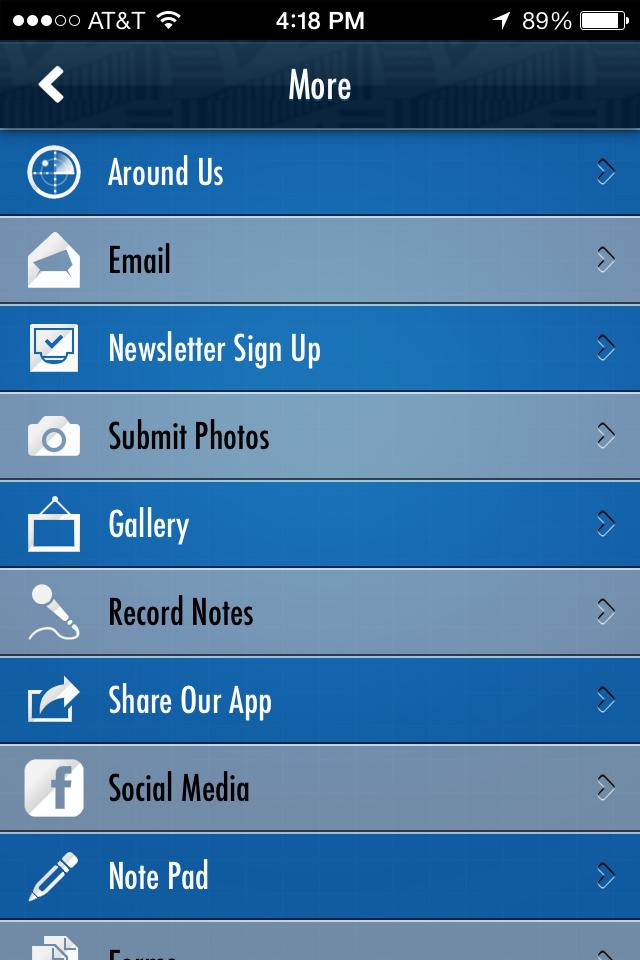Select Newsletter Sign Up

point(320,348)
